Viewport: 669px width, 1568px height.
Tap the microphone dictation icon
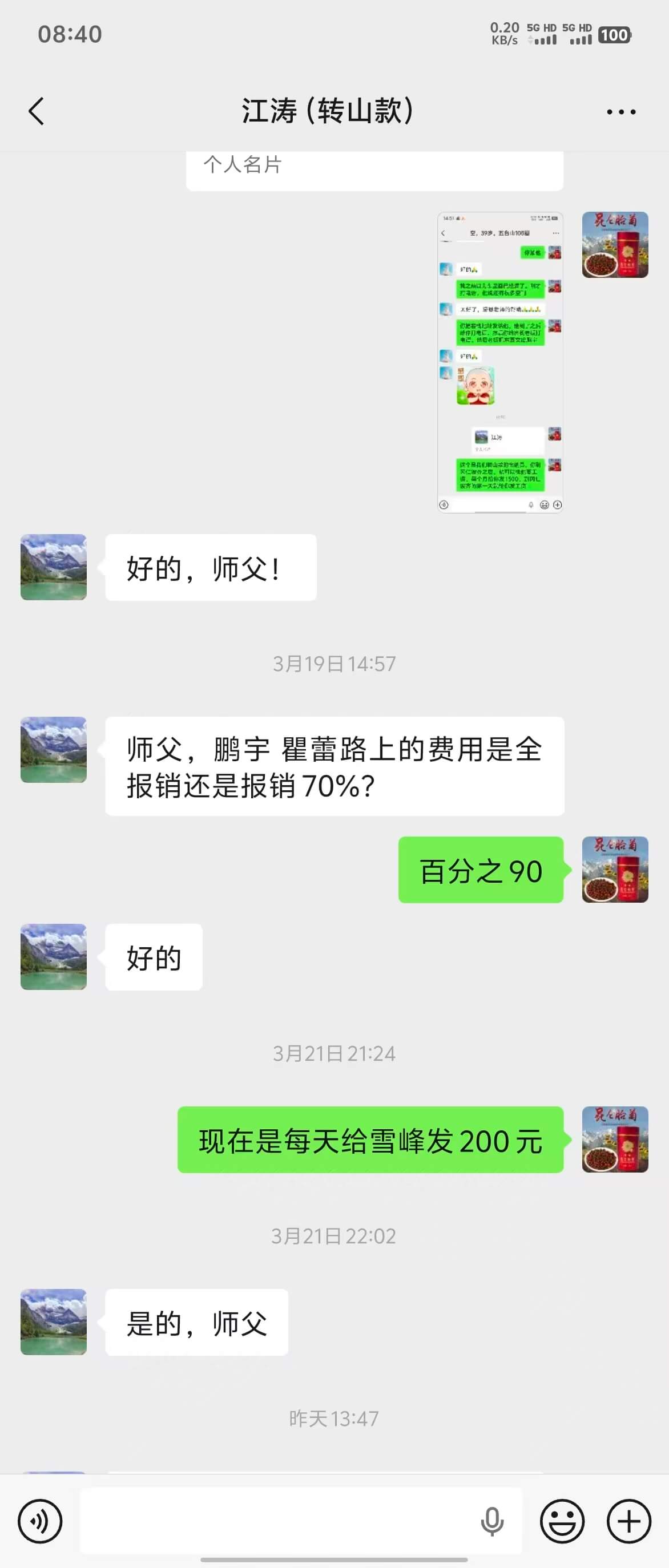pyautogui.click(x=492, y=1521)
